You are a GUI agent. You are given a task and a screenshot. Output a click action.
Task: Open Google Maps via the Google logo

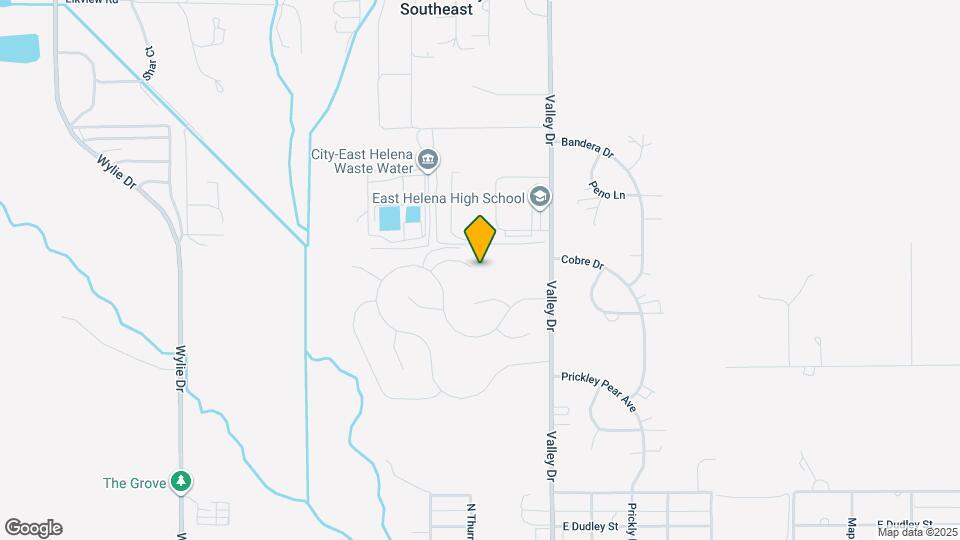click(34, 528)
